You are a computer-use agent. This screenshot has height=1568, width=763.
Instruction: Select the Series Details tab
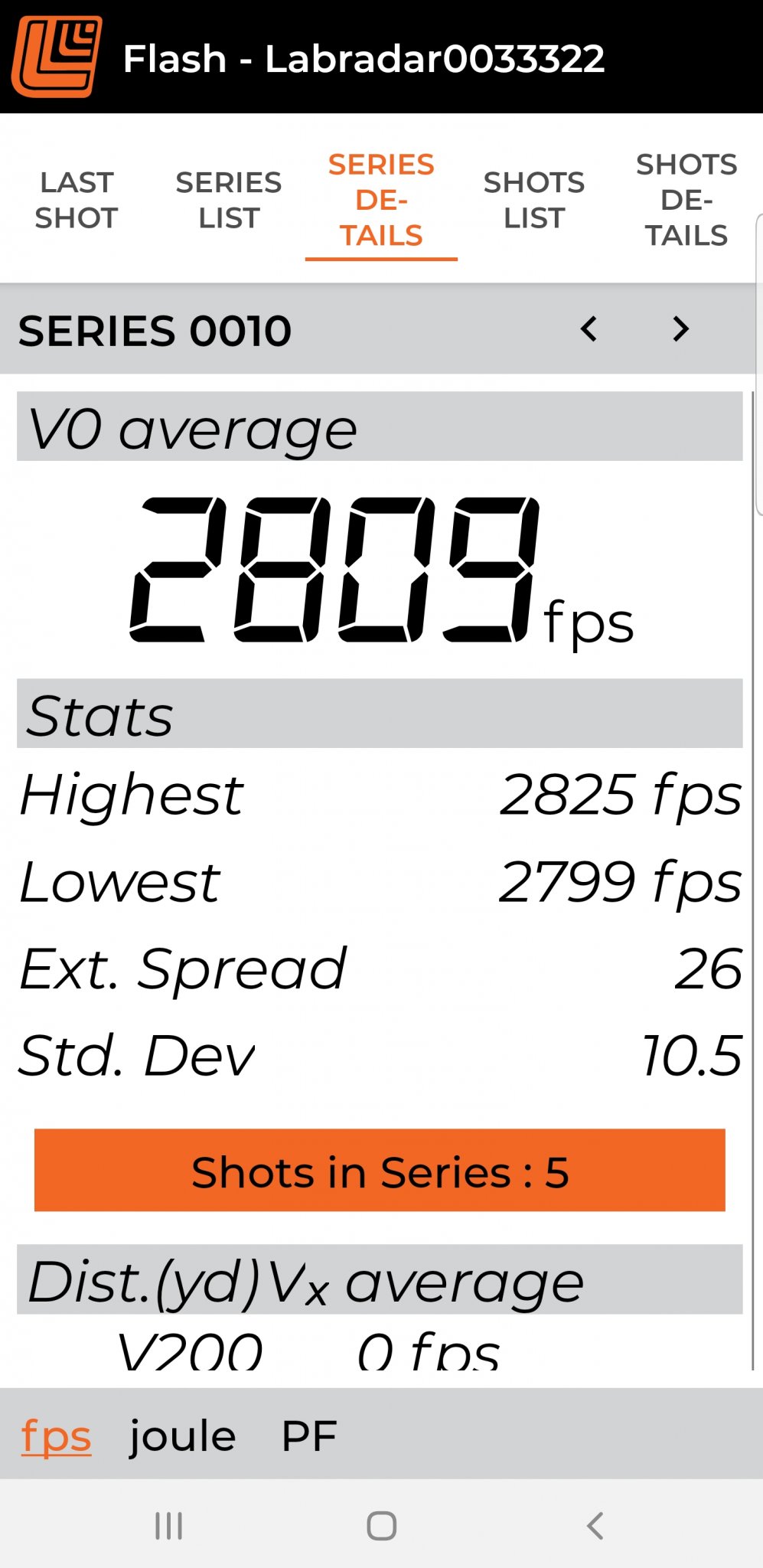pos(381,200)
